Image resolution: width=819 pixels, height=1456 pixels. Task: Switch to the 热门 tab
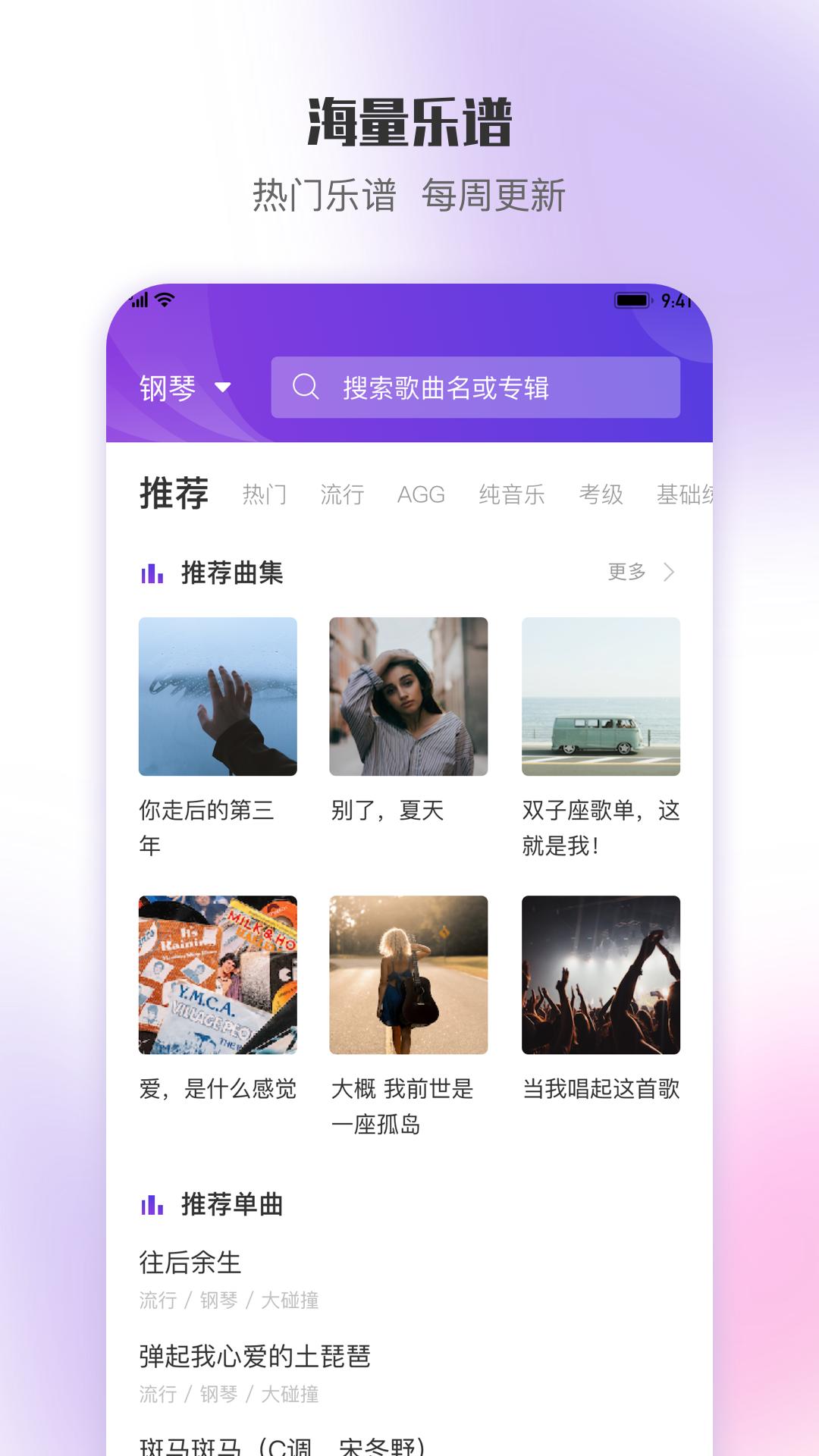pos(263,494)
